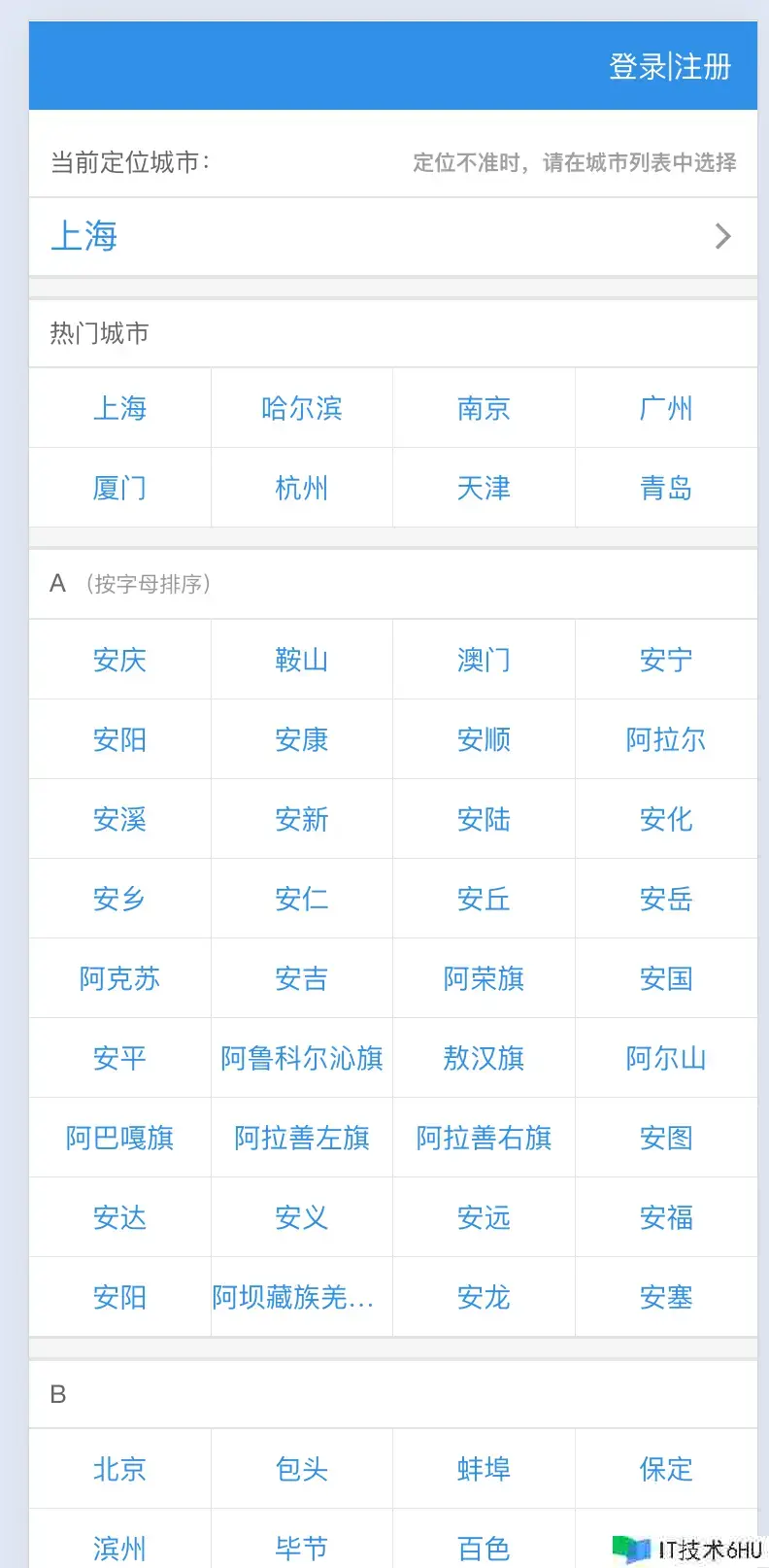The width and height of the screenshot is (769, 1568).
Task: Select 哈尔滨 from hot cities
Action: click(x=302, y=408)
